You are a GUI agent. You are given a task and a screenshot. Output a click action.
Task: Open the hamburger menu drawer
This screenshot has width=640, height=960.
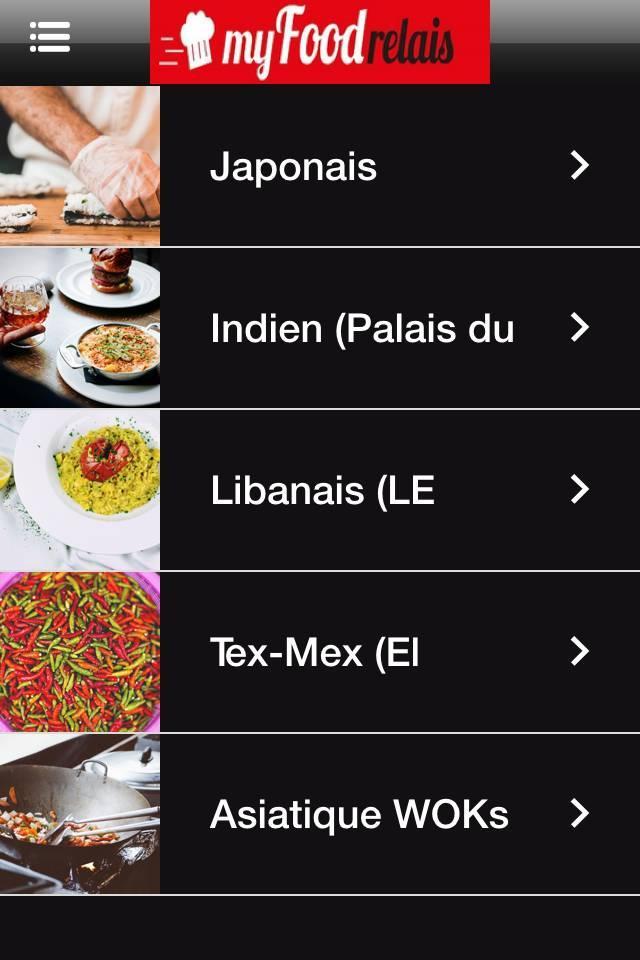pyautogui.click(x=50, y=37)
